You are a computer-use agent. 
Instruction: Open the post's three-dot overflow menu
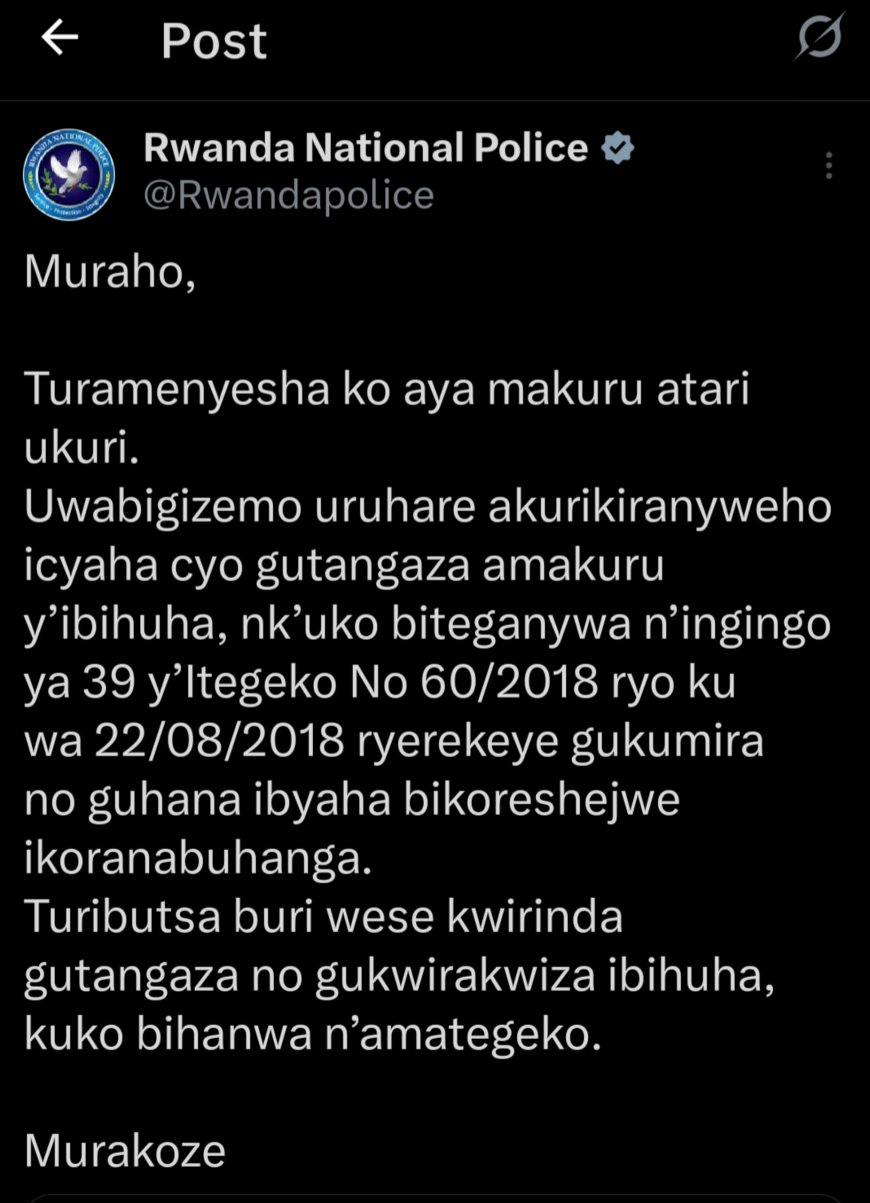(x=829, y=166)
